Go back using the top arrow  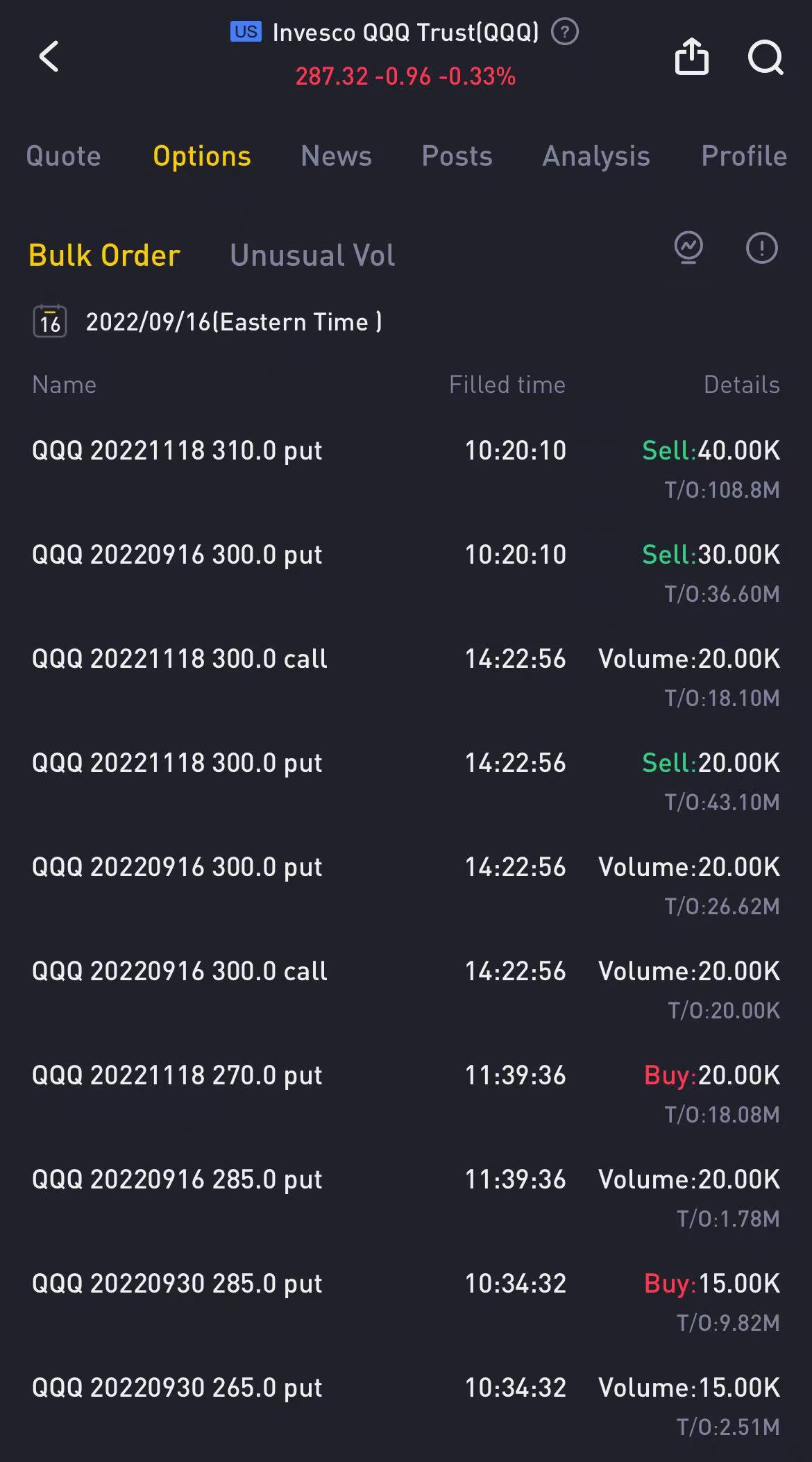coord(49,56)
